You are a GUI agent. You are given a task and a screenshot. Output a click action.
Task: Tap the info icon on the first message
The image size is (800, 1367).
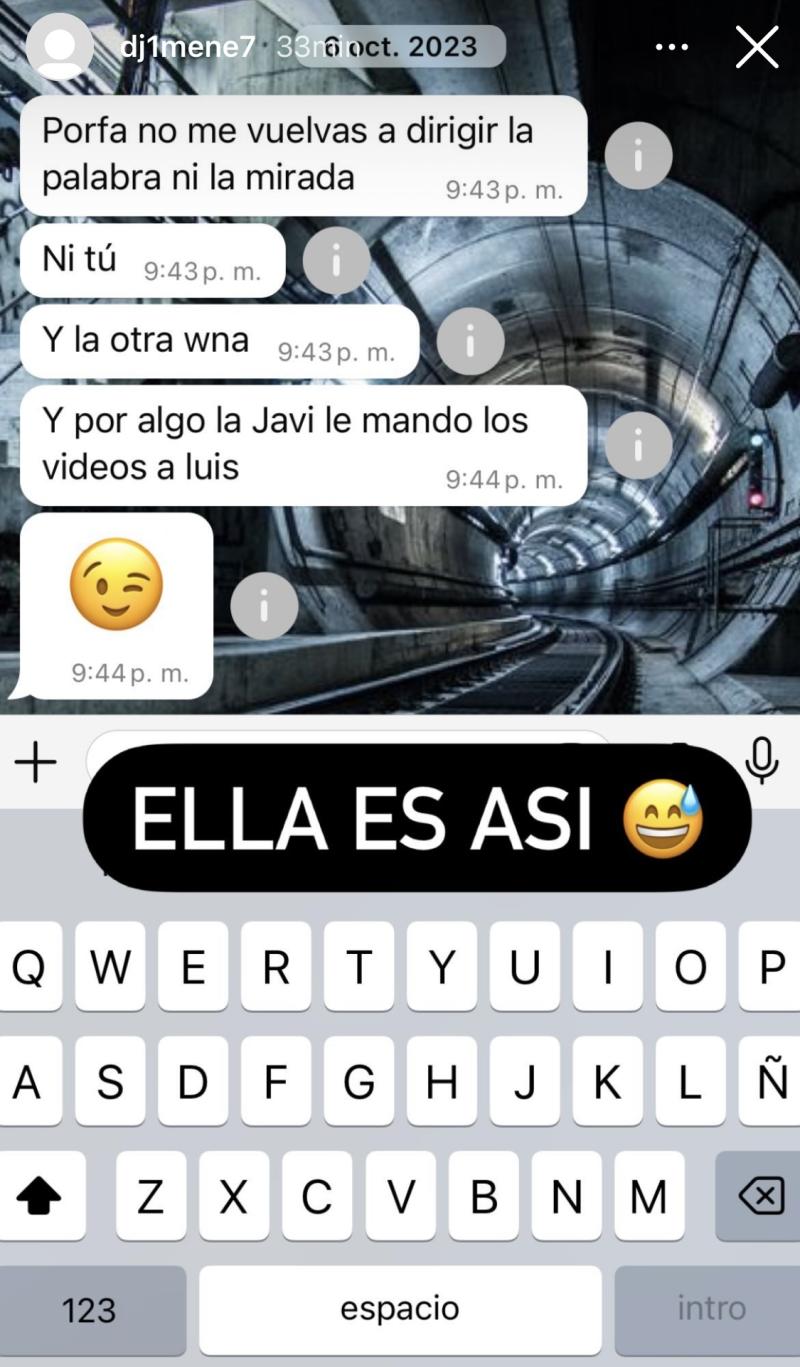tap(639, 155)
